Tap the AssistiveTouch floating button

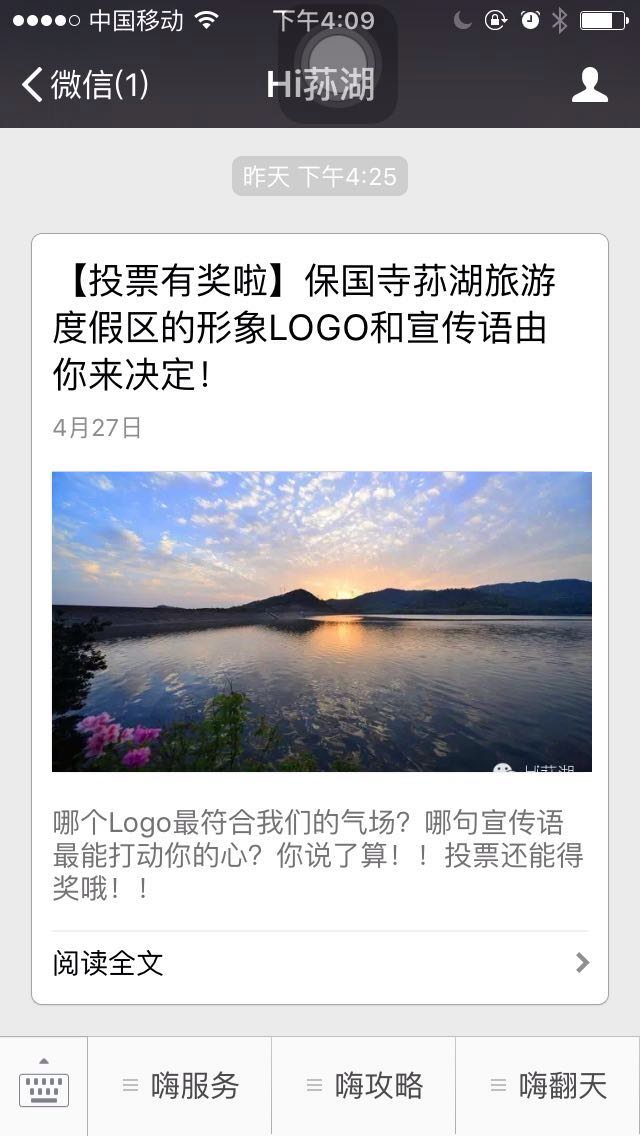pyautogui.click(x=338, y=63)
